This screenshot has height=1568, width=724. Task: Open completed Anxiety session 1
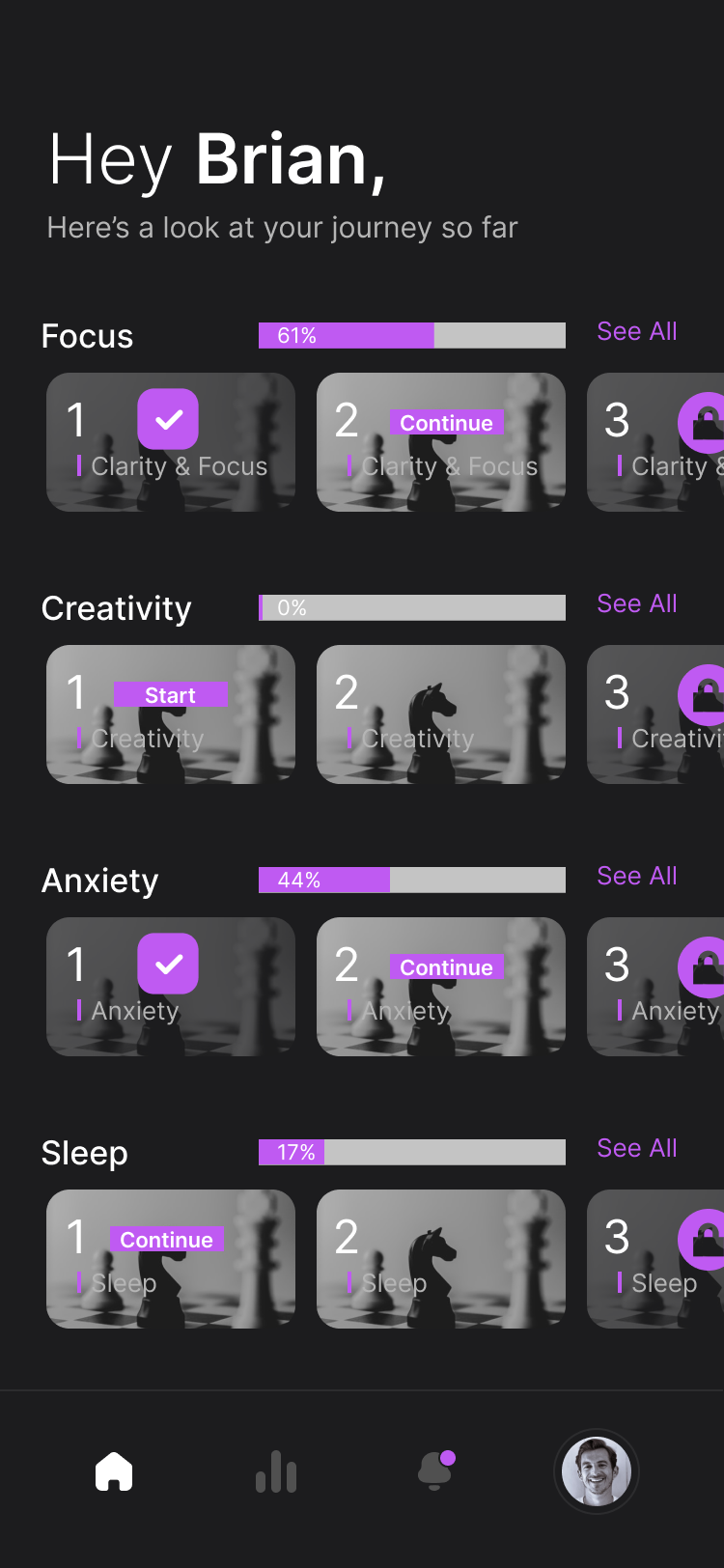pos(171,987)
